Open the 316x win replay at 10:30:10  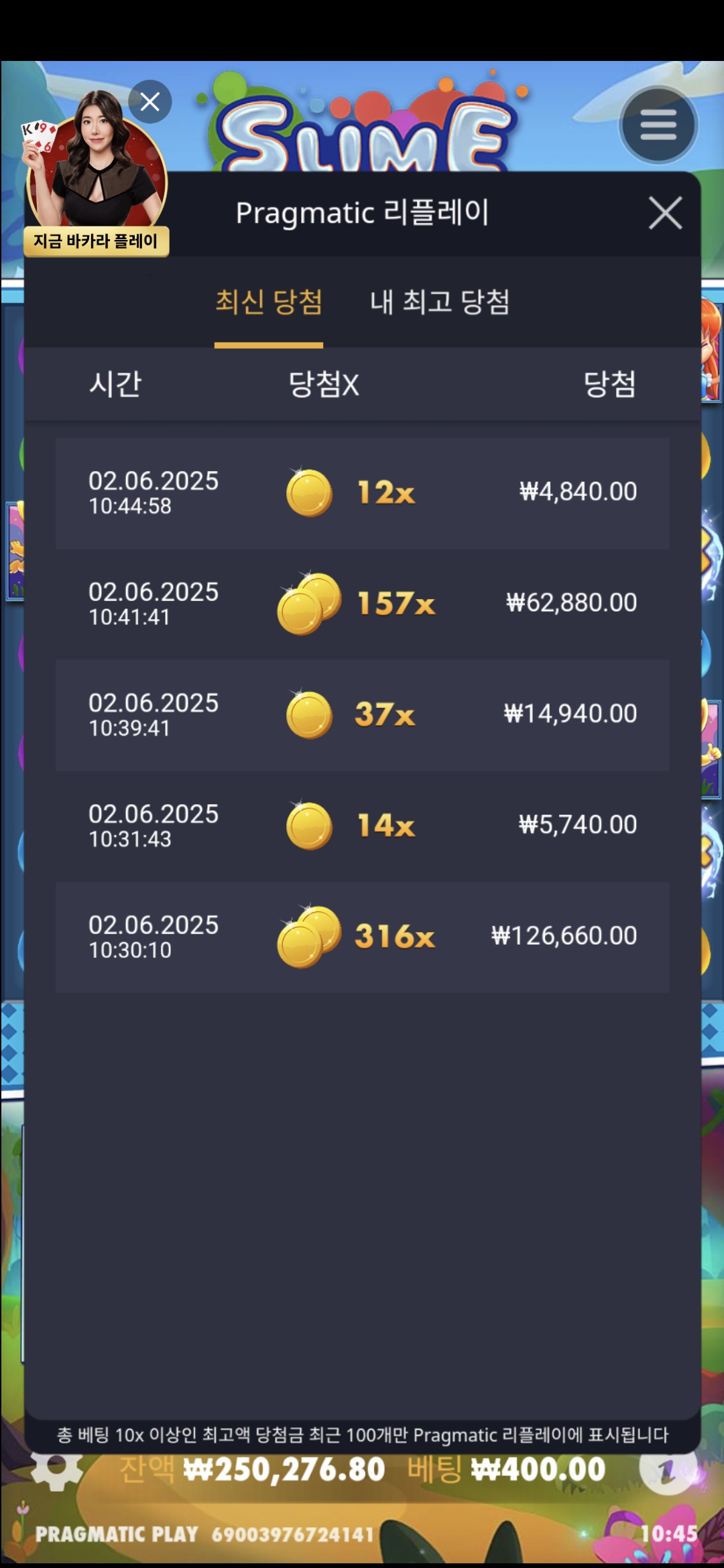pos(362,937)
